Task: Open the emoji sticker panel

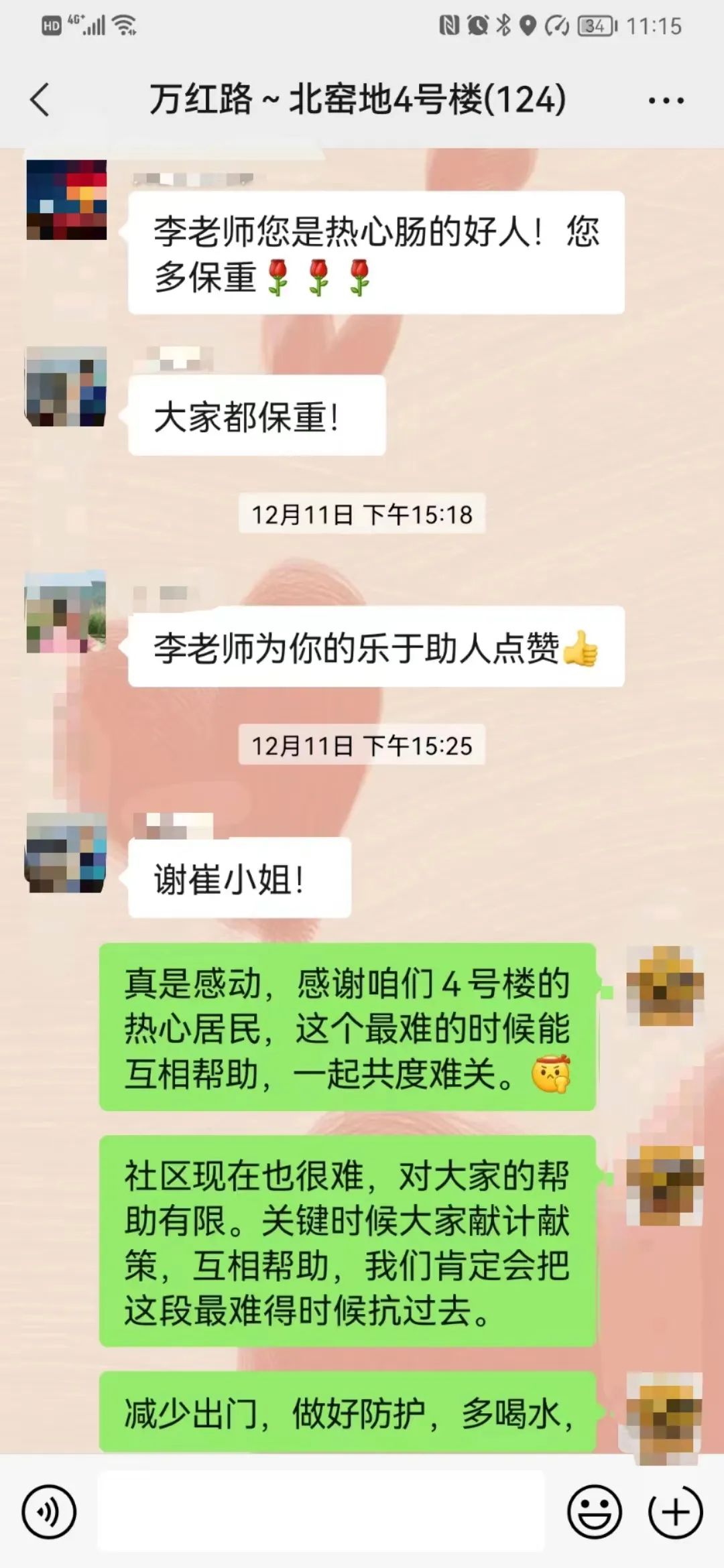Action: pyautogui.click(x=594, y=1512)
